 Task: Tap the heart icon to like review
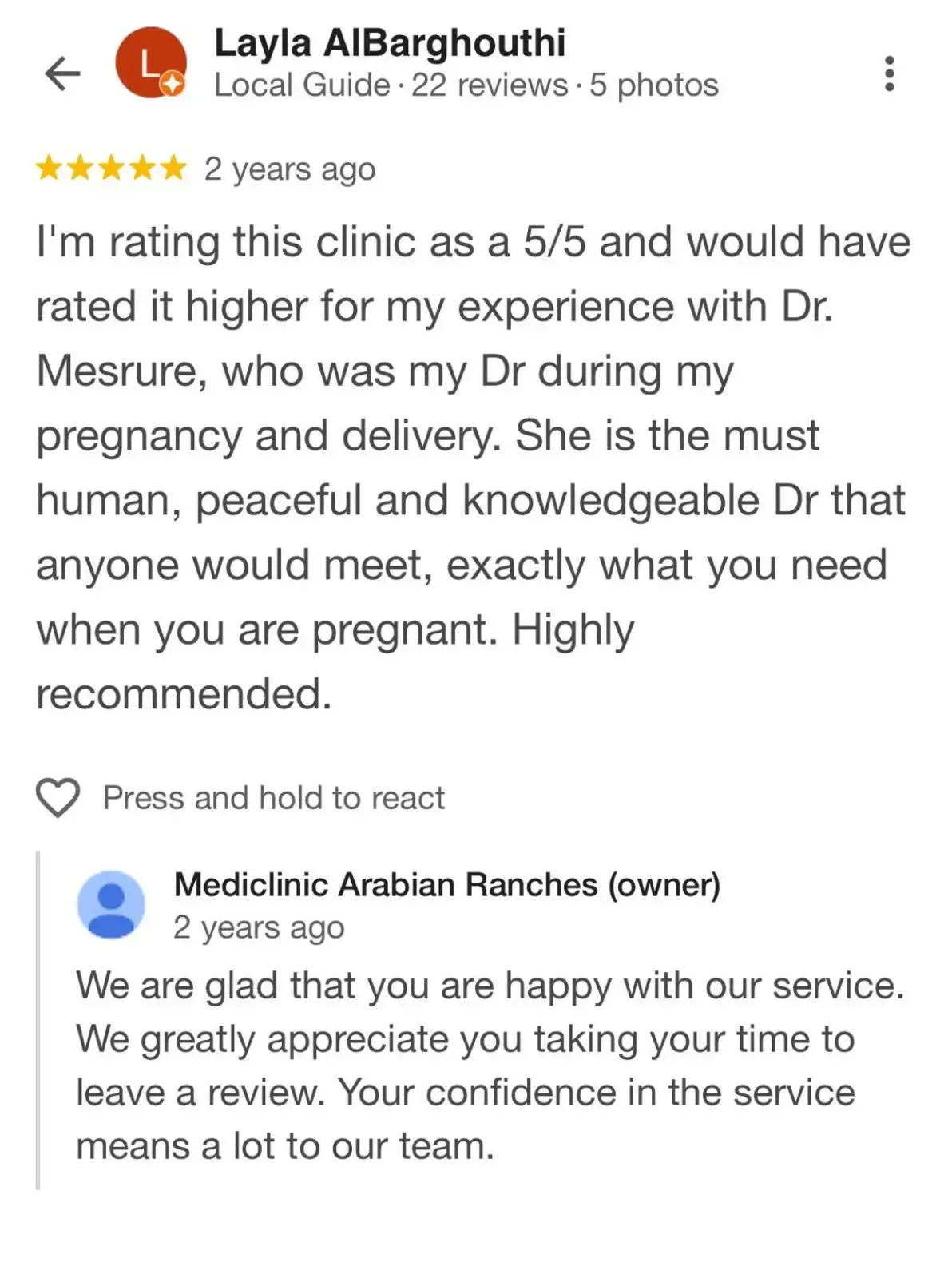click(x=58, y=797)
